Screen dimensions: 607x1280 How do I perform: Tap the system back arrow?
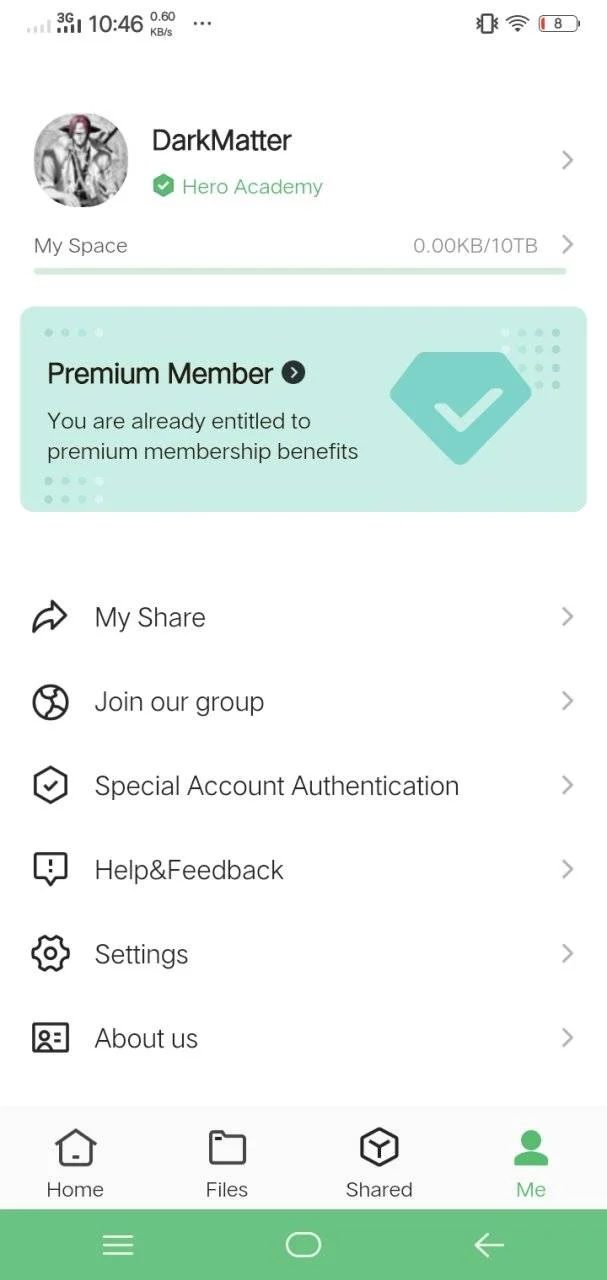click(x=488, y=1244)
